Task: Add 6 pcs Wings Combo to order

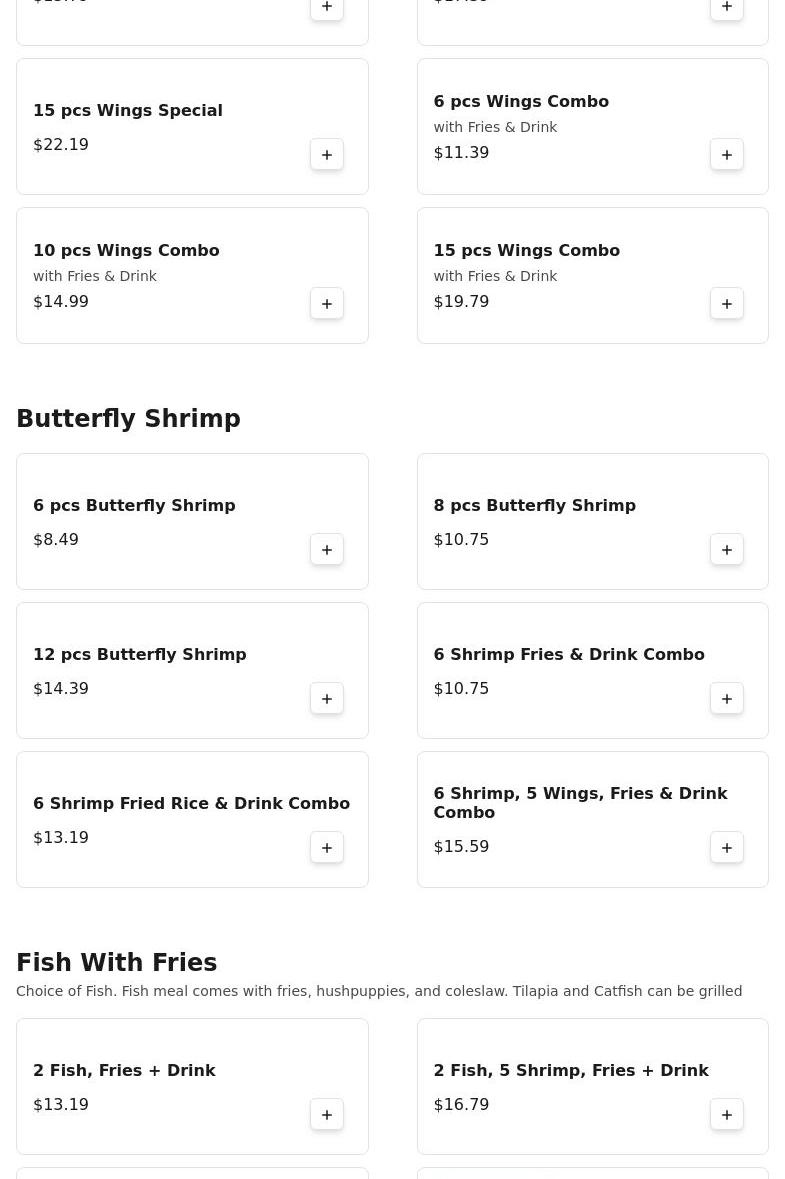Action: pyautogui.click(x=727, y=155)
